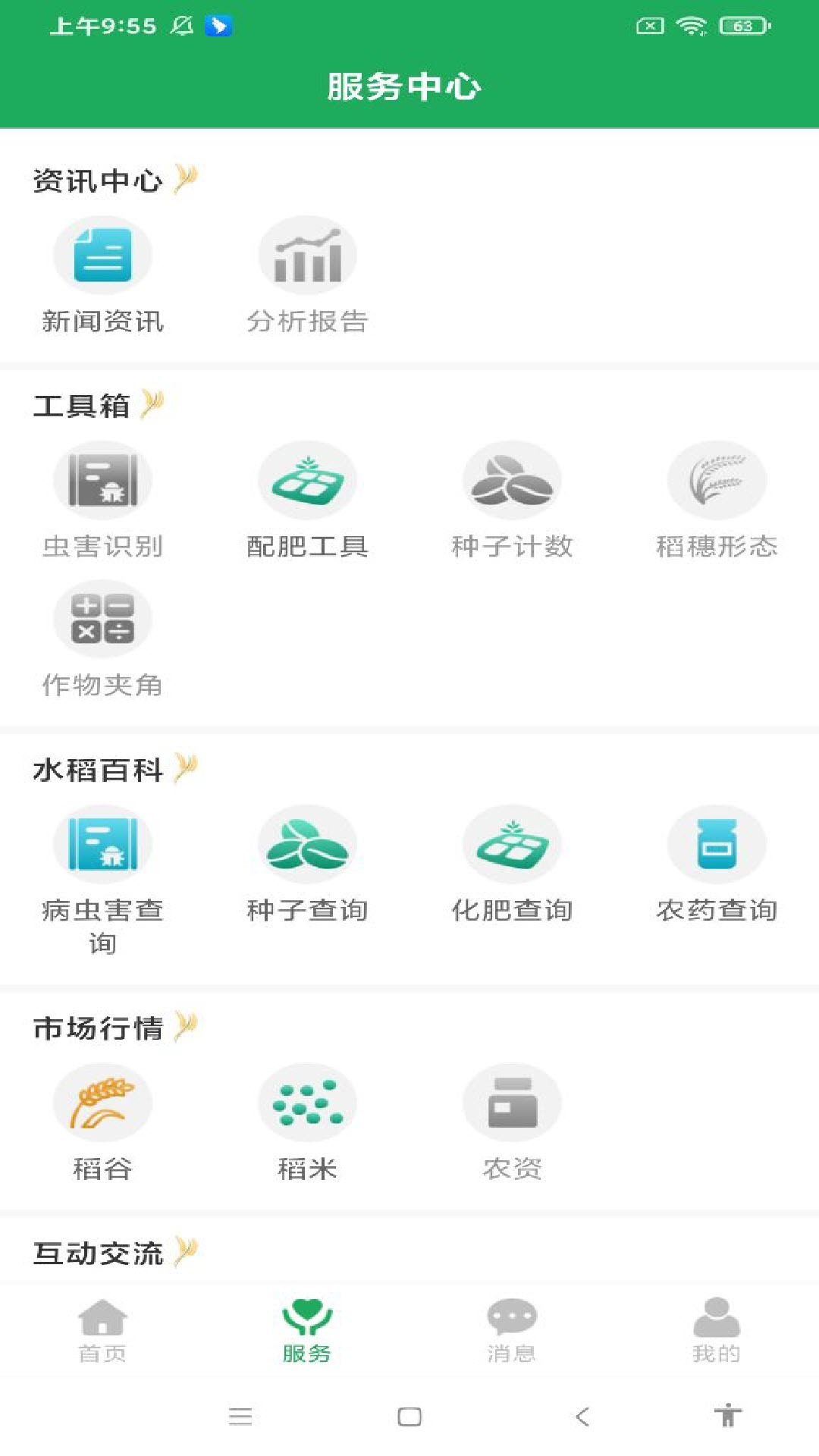819x1456 pixels.
Task: Open the 新闻资讯 news icon
Action: (102, 254)
